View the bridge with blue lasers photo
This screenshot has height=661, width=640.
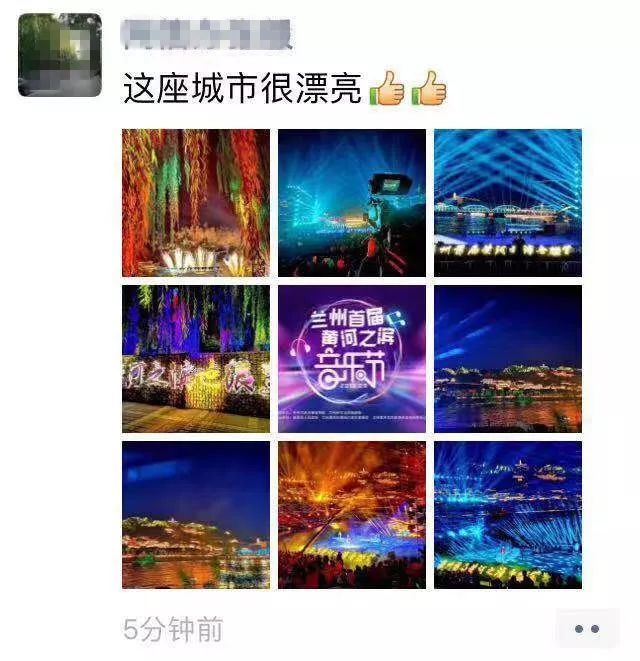point(508,203)
